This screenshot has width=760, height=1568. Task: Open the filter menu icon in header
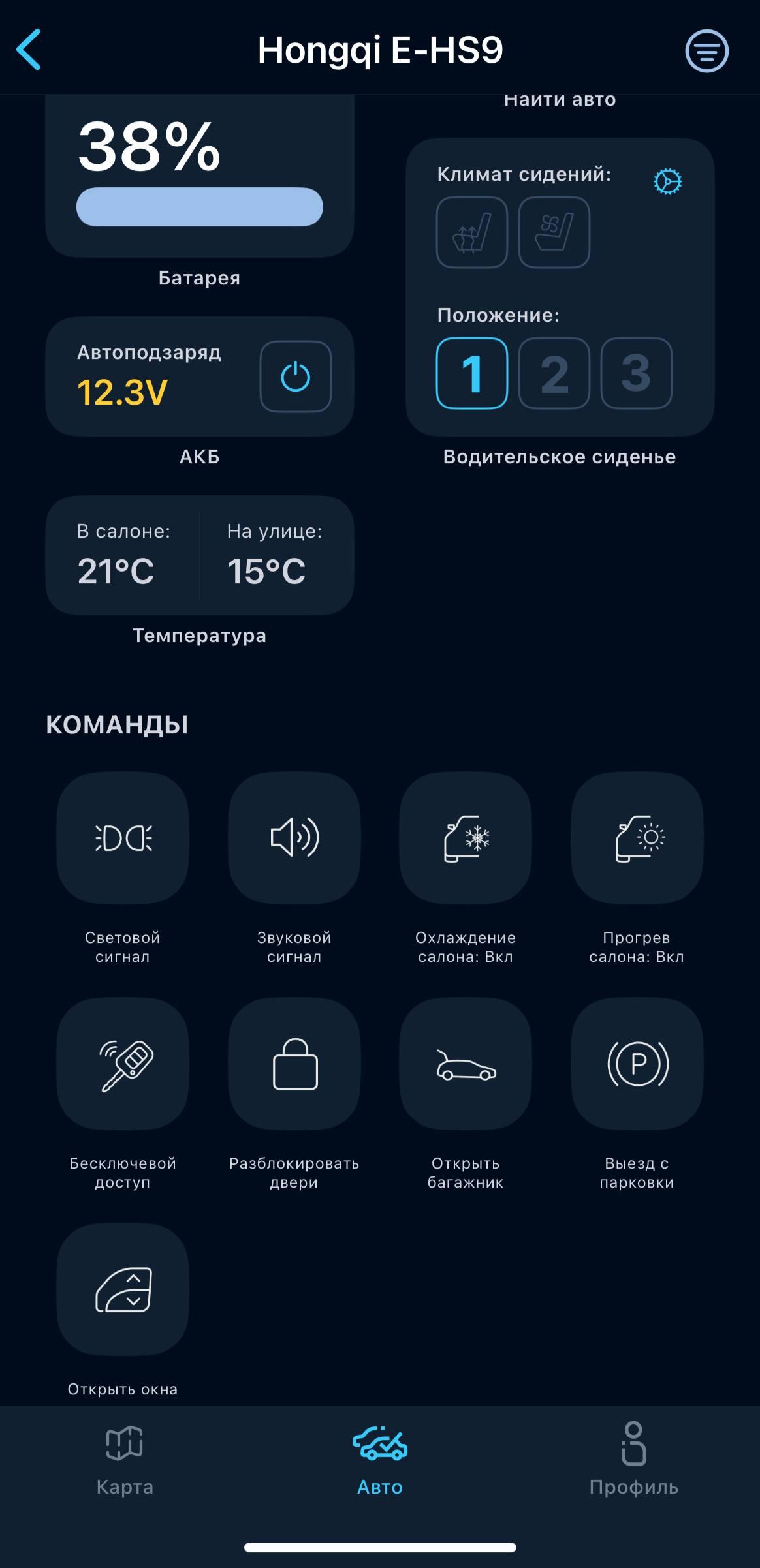pos(706,51)
